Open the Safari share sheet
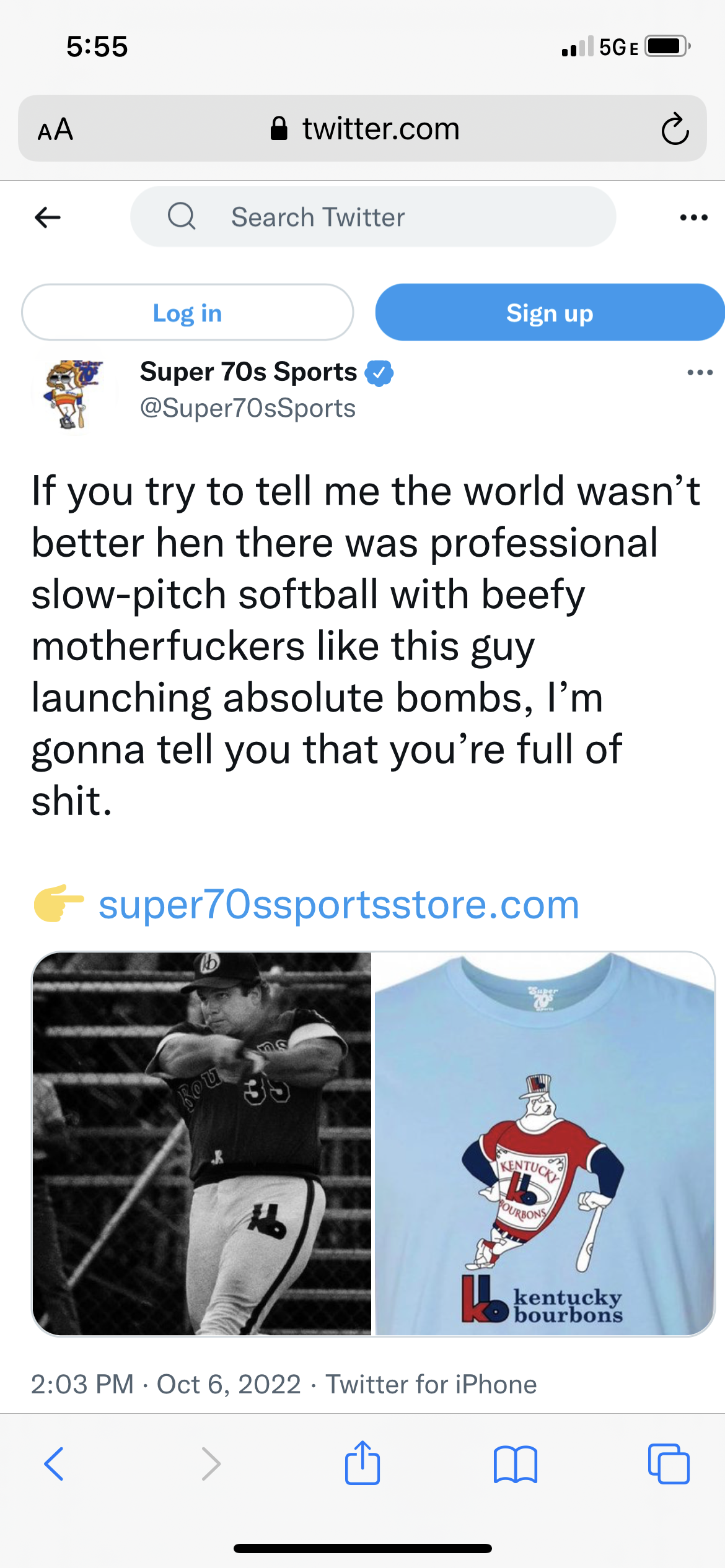This screenshot has width=725, height=1568. tap(362, 1463)
